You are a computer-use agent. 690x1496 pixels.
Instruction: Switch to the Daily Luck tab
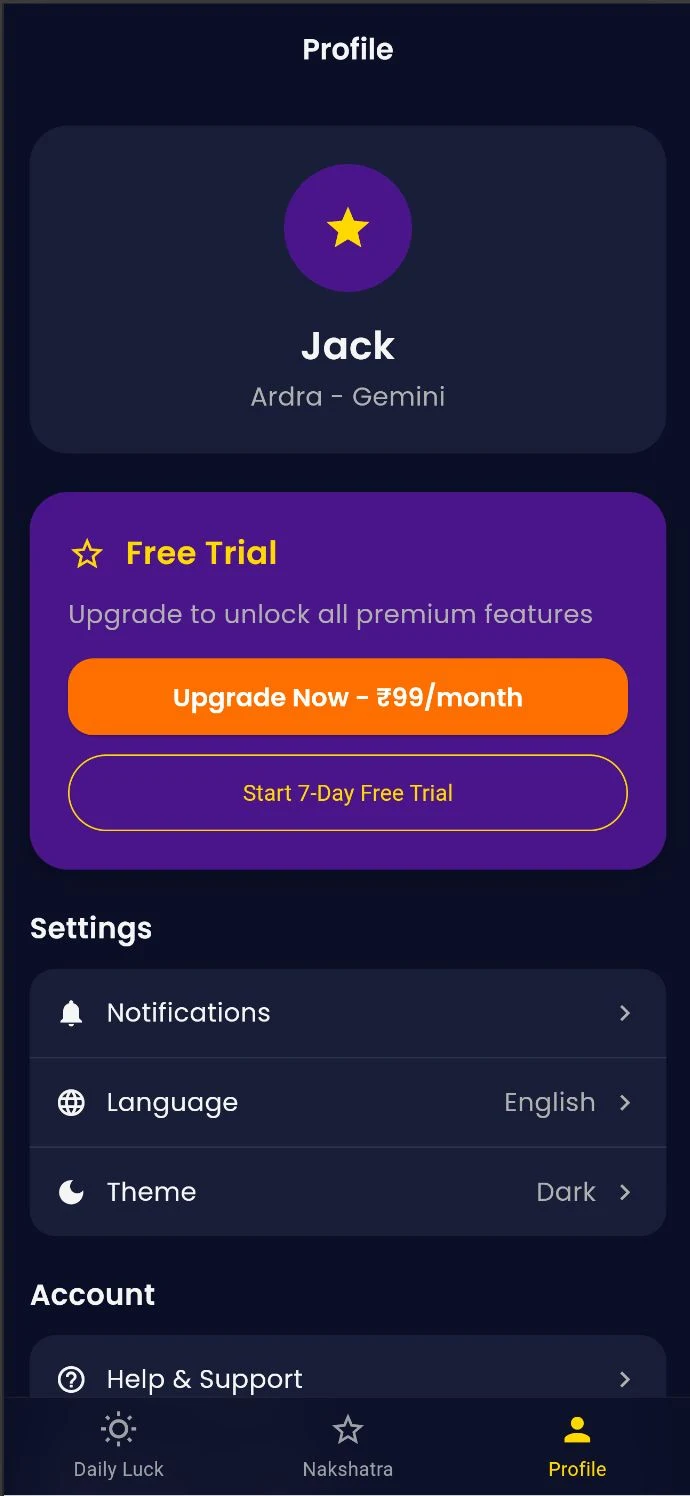pos(118,1446)
